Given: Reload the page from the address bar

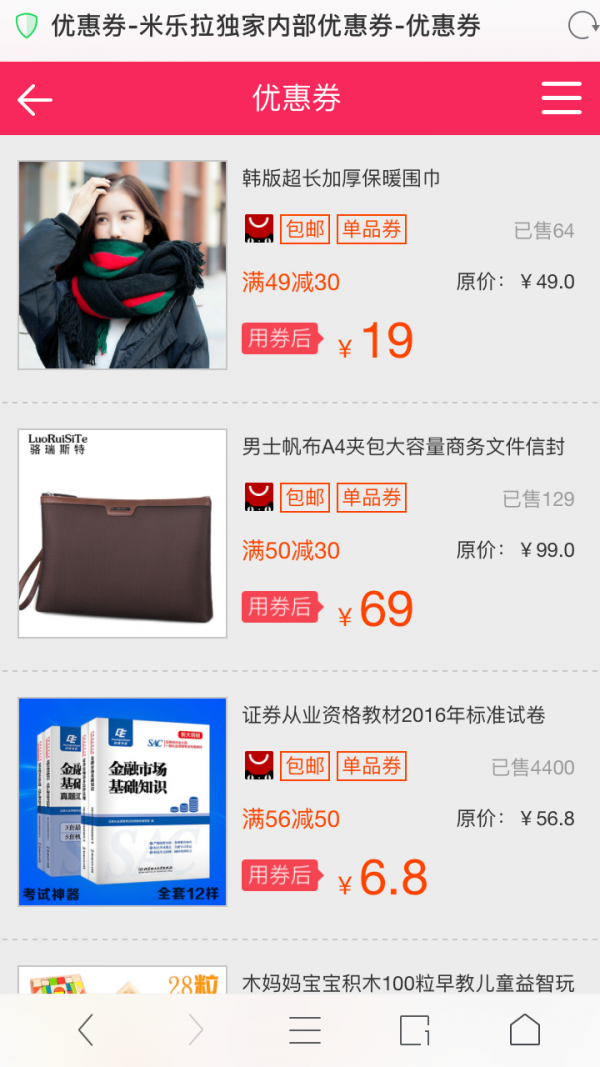Looking at the screenshot, I should point(581,26).
